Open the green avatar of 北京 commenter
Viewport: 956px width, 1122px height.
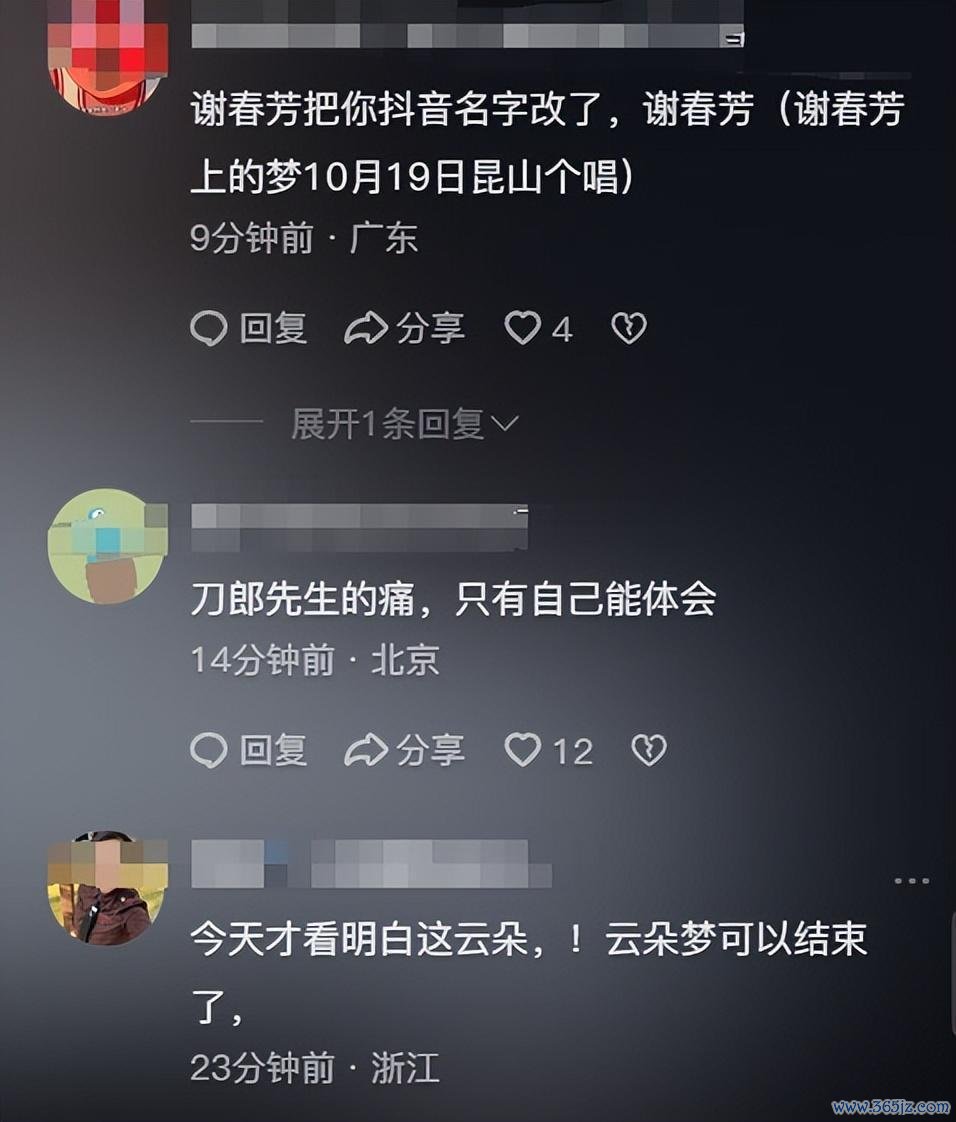pyautogui.click(x=106, y=546)
